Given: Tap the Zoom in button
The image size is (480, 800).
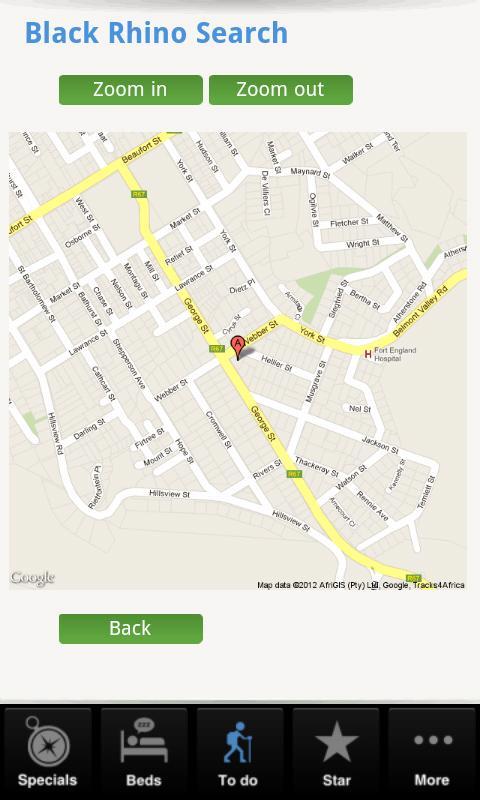Looking at the screenshot, I should [x=131, y=90].
